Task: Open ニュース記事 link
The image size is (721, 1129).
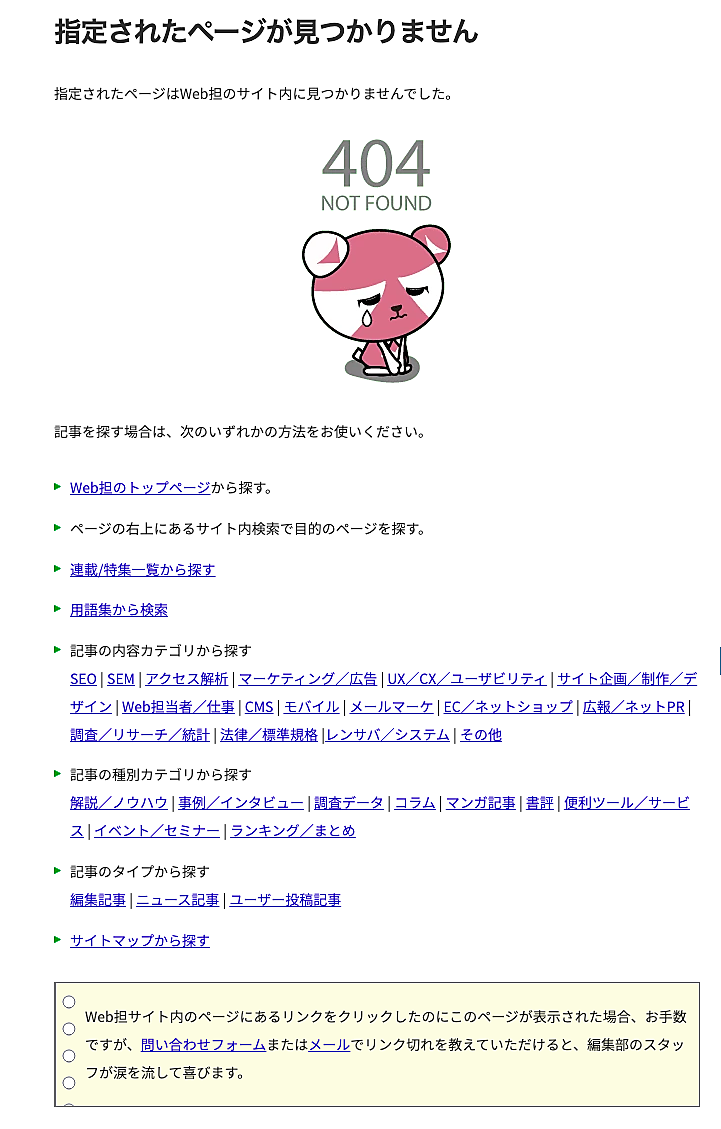Action: pyautogui.click(x=177, y=900)
